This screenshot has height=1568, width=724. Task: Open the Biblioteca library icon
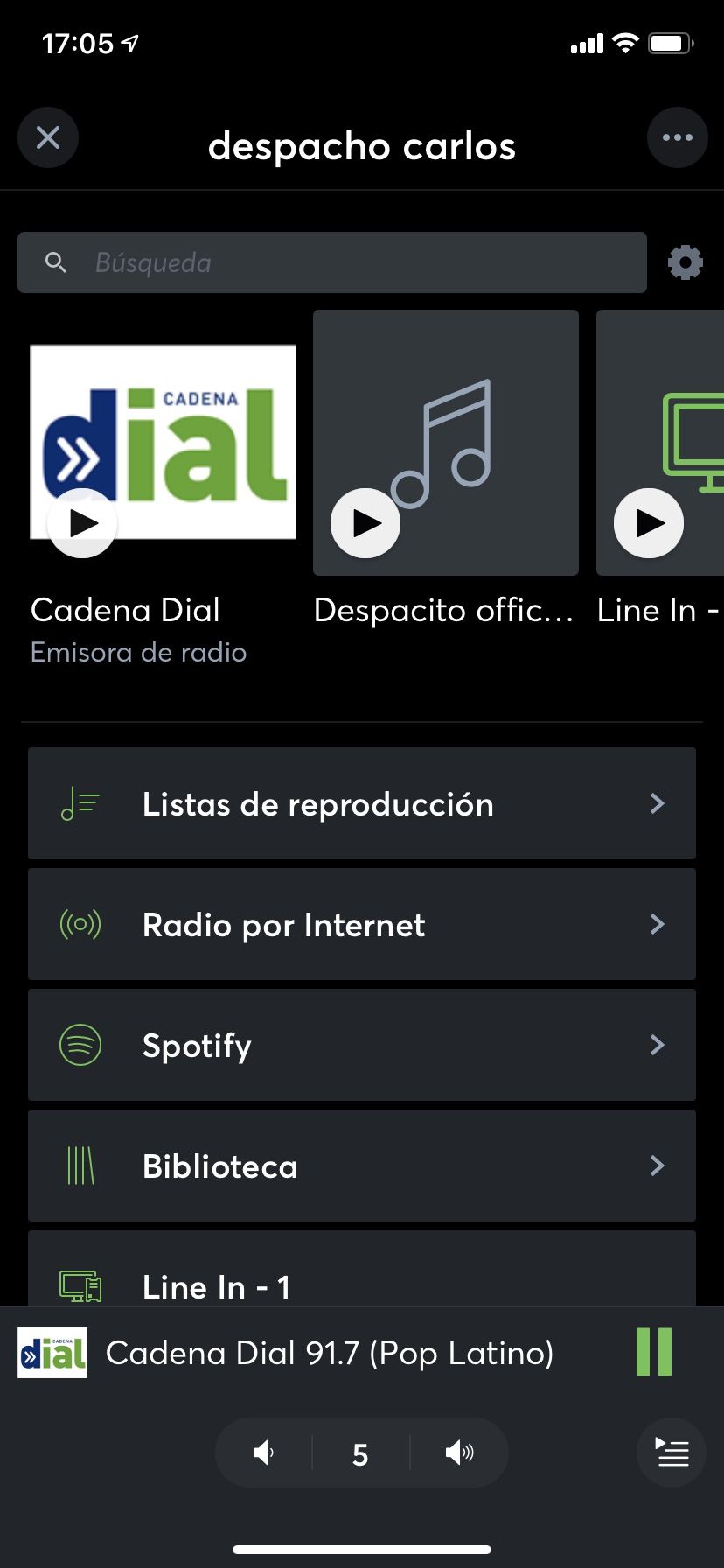(x=80, y=1165)
